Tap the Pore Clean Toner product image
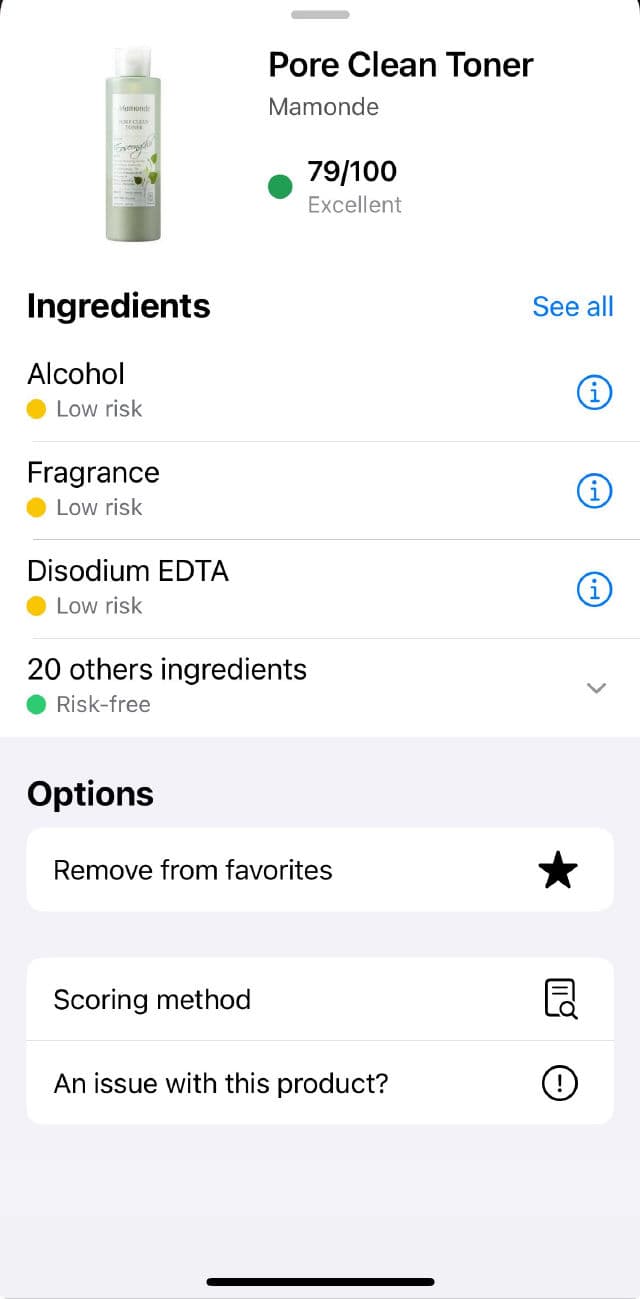This screenshot has height=1299, width=640. point(133,144)
